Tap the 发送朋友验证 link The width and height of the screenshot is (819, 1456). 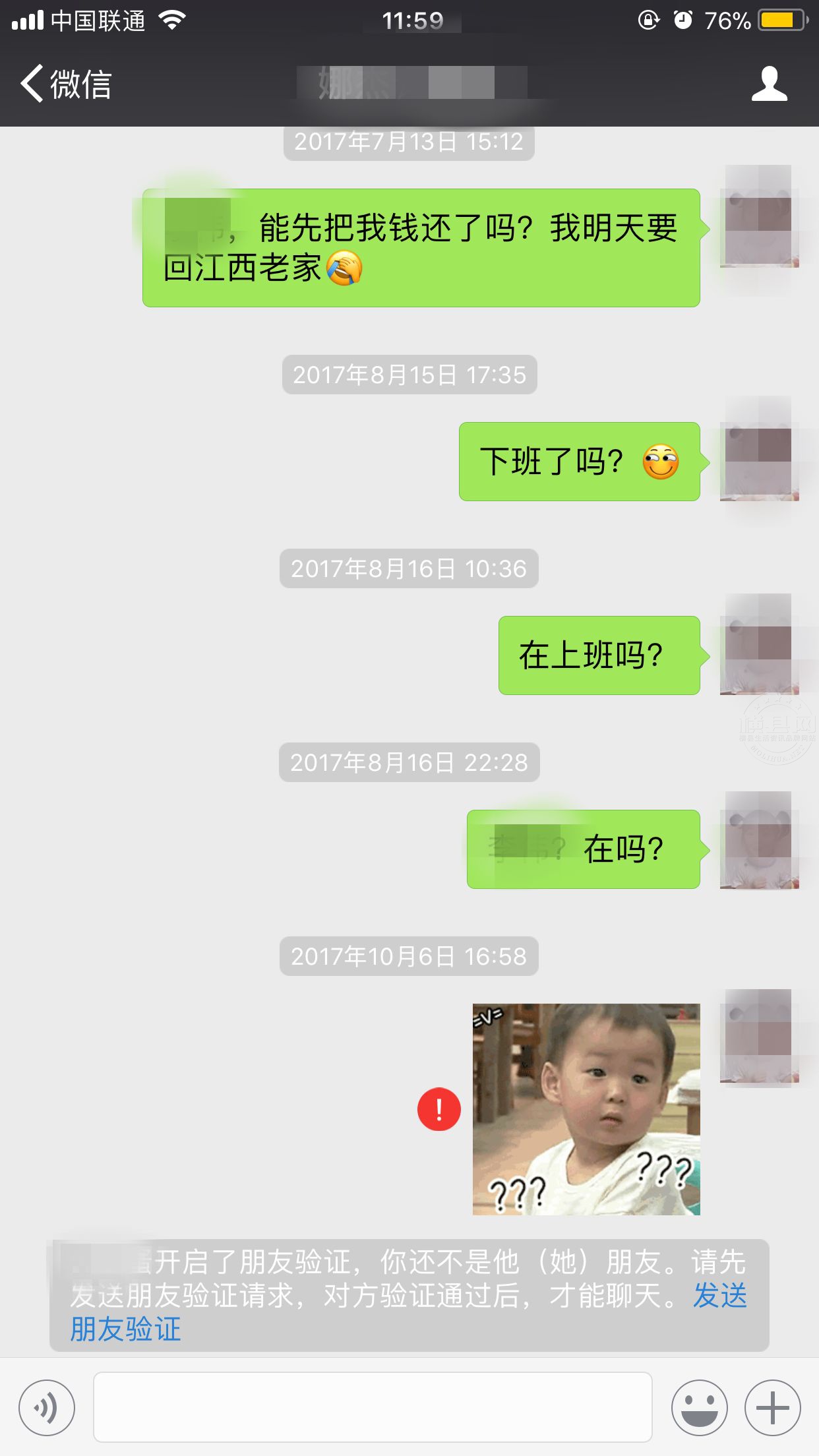[125, 1329]
